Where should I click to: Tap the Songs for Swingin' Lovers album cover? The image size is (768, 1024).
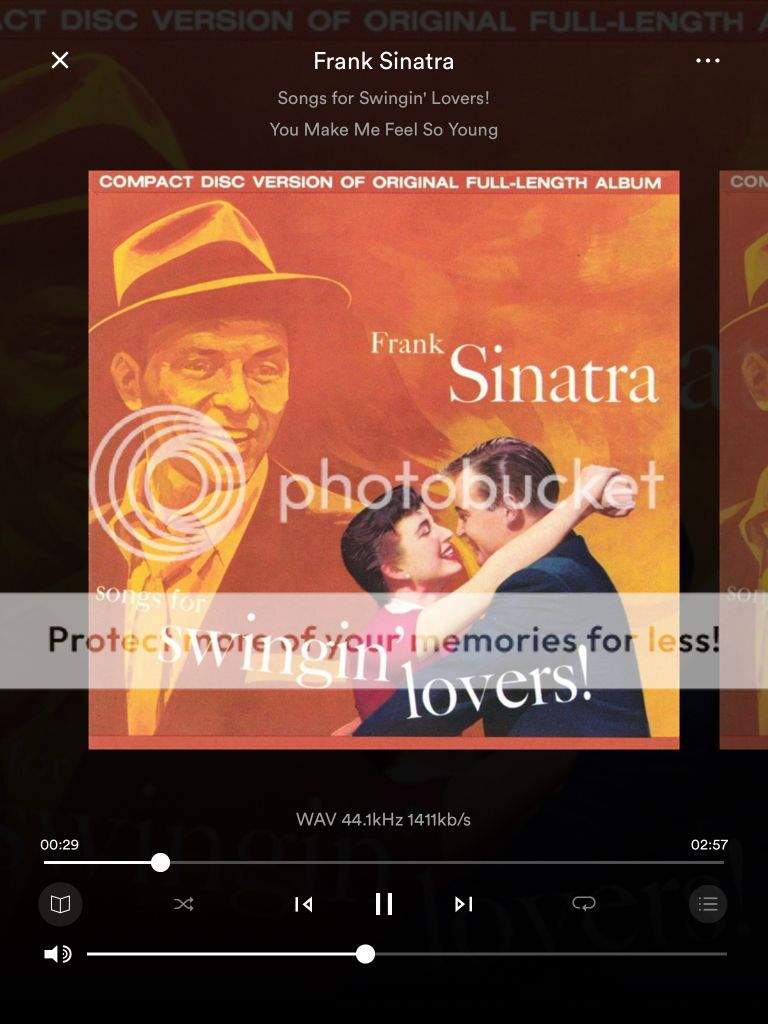tap(384, 460)
